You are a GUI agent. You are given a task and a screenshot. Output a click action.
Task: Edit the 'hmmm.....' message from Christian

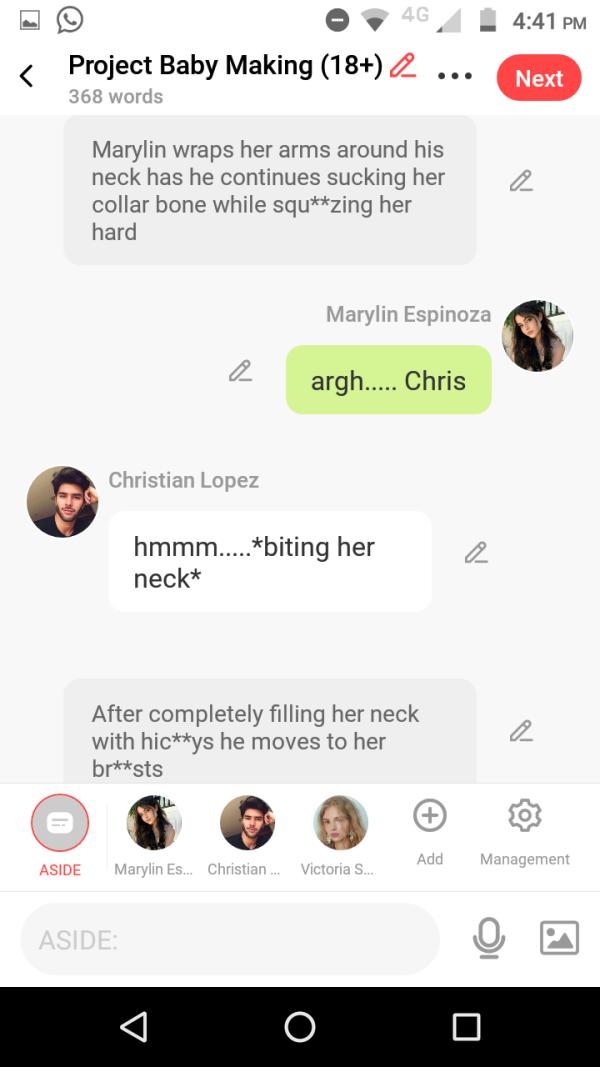pos(476,552)
